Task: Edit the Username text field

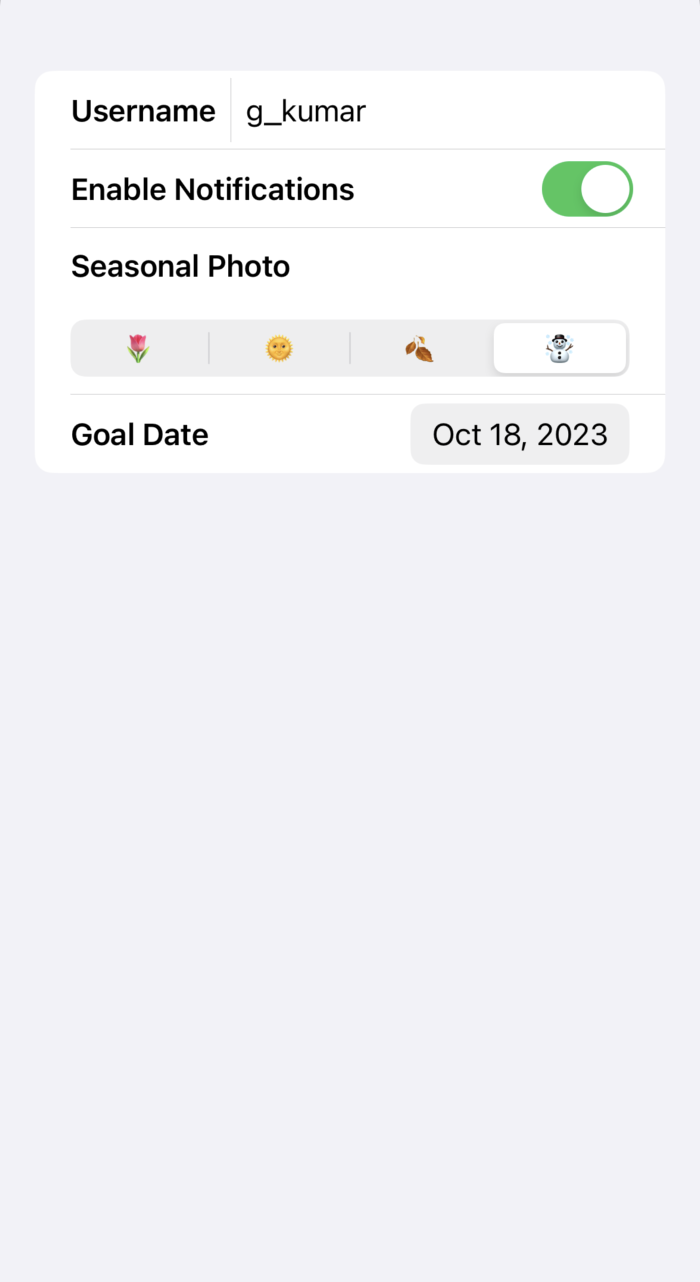Action: 440,111
